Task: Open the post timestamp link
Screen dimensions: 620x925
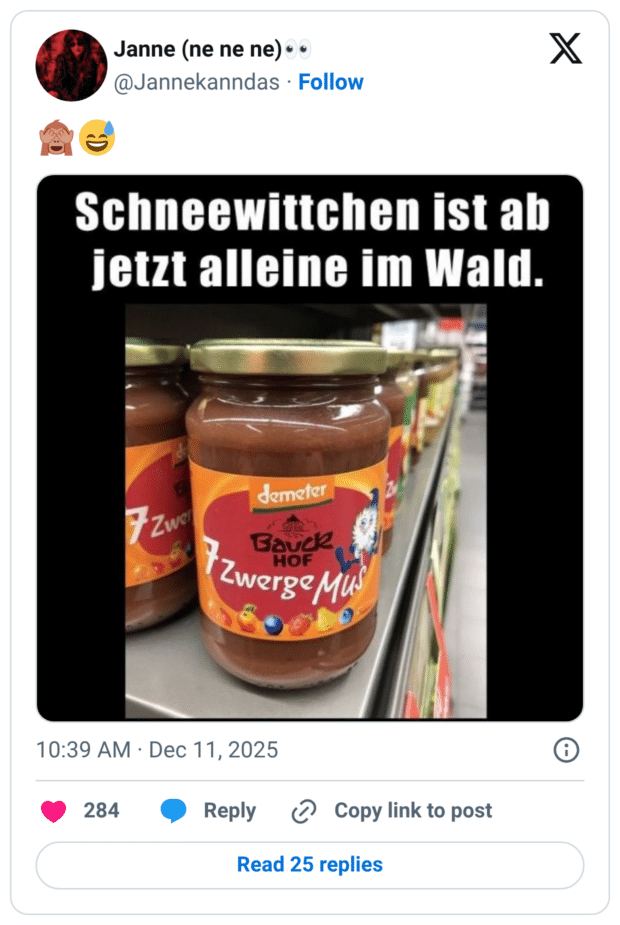Action: coord(157,749)
